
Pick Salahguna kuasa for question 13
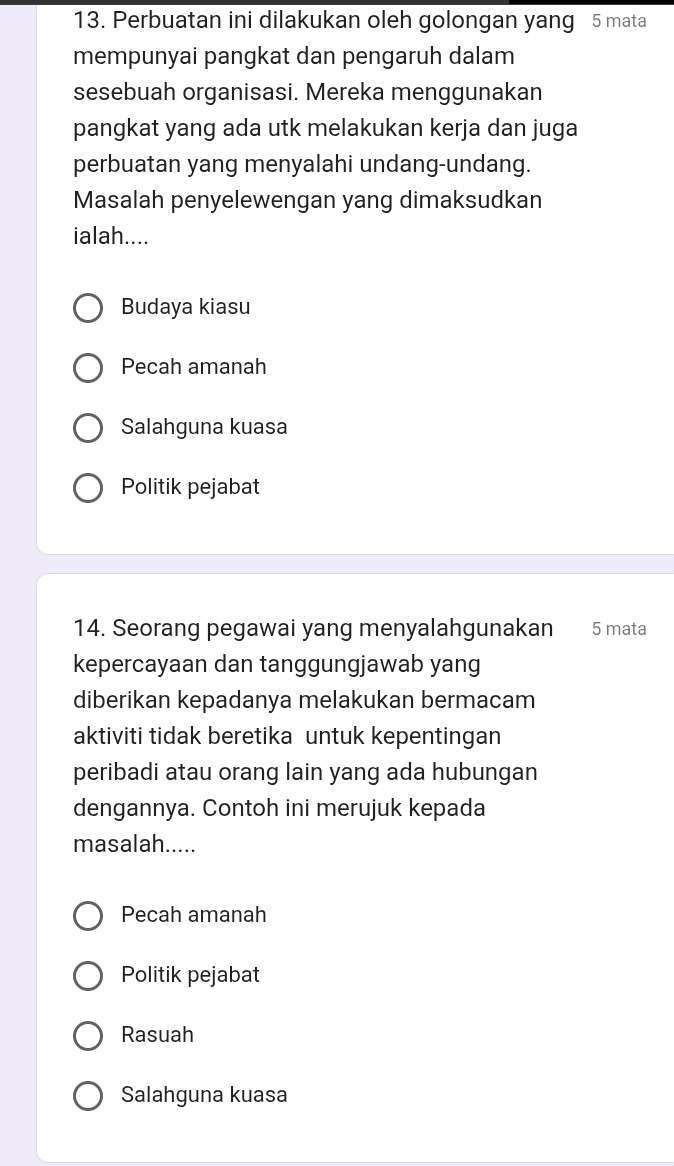pos(88,428)
